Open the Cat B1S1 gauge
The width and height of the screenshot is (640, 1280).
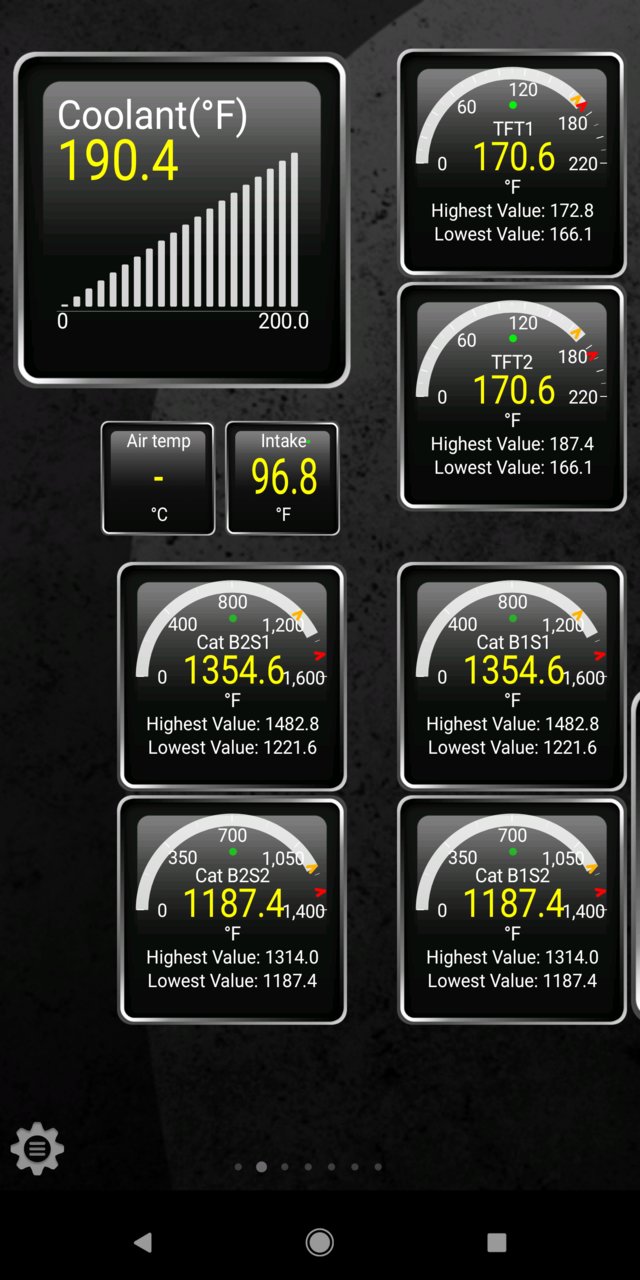(x=512, y=677)
